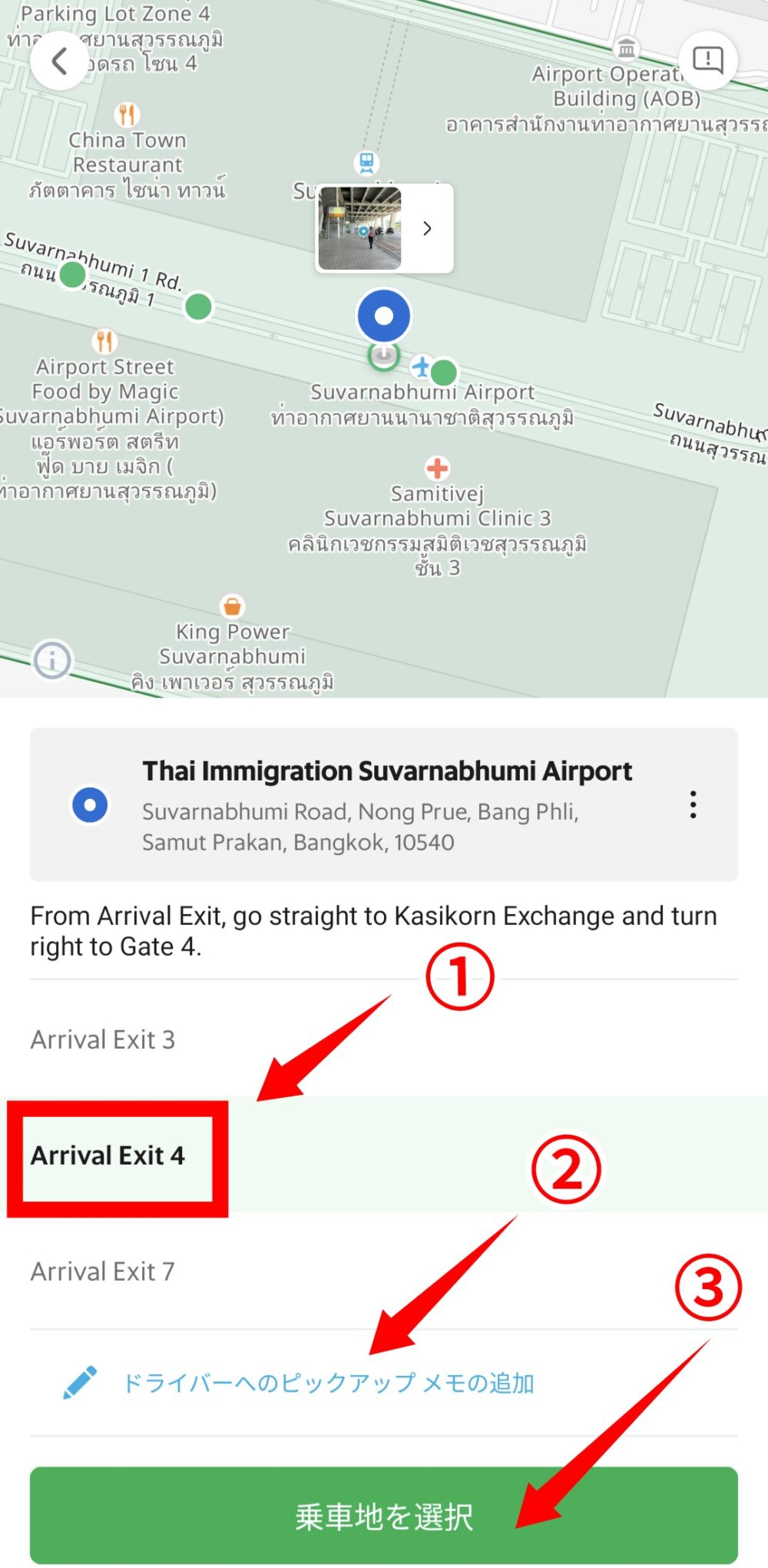Open the pickup point photo preview
Screen dimensions: 768x1568
pyautogui.click(x=384, y=228)
